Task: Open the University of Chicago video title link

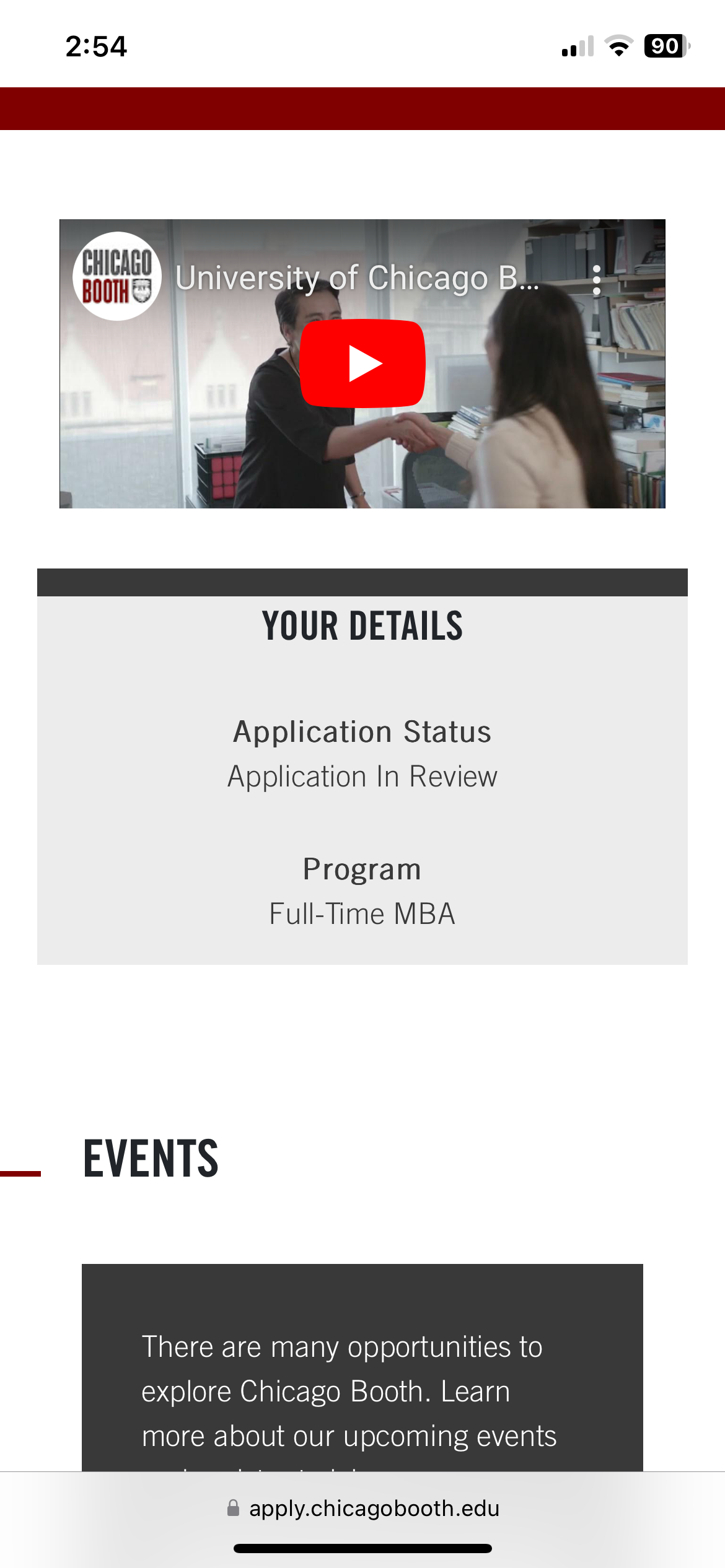Action: (x=357, y=277)
